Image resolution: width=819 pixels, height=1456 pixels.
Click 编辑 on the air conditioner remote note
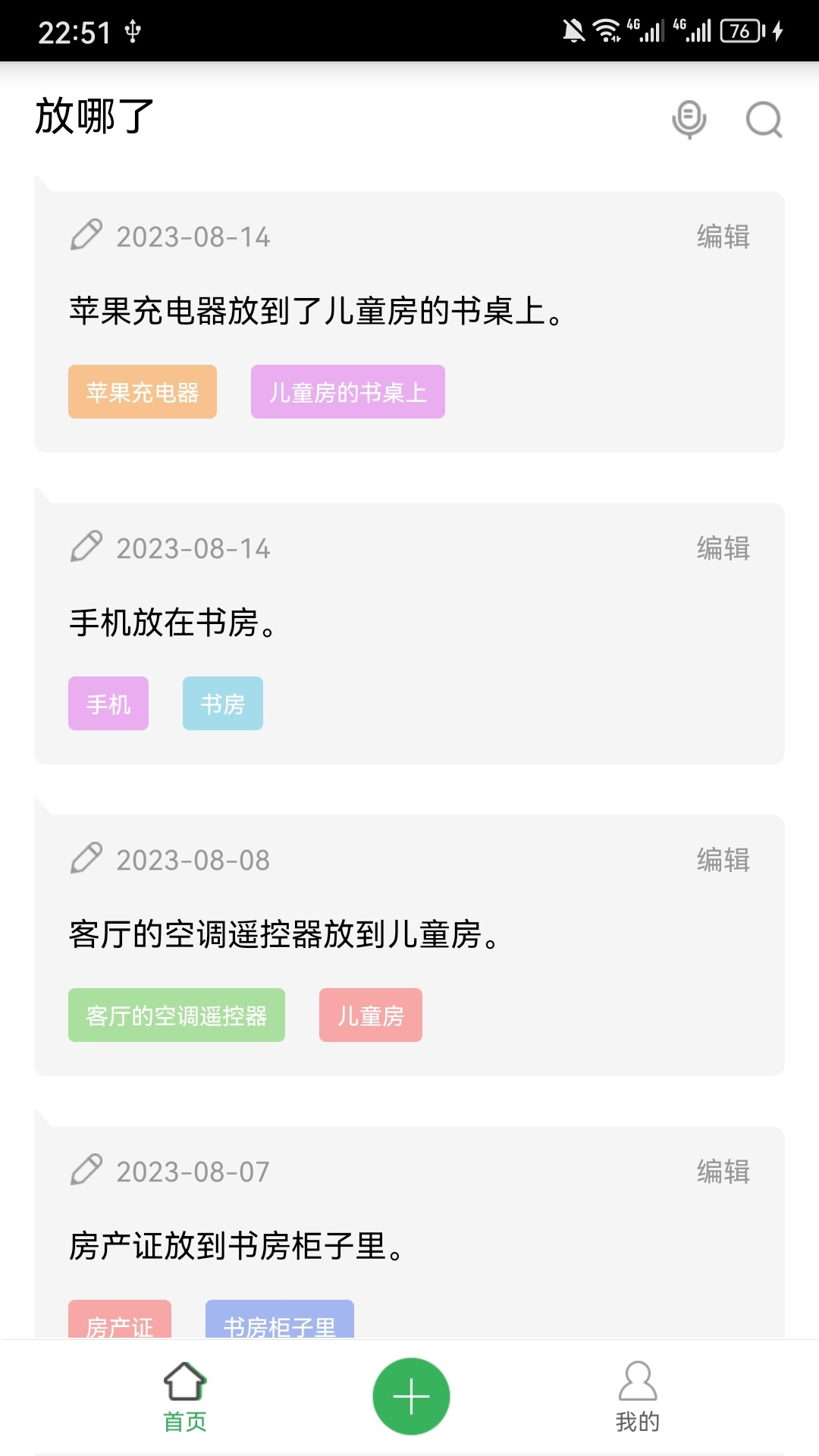723,859
